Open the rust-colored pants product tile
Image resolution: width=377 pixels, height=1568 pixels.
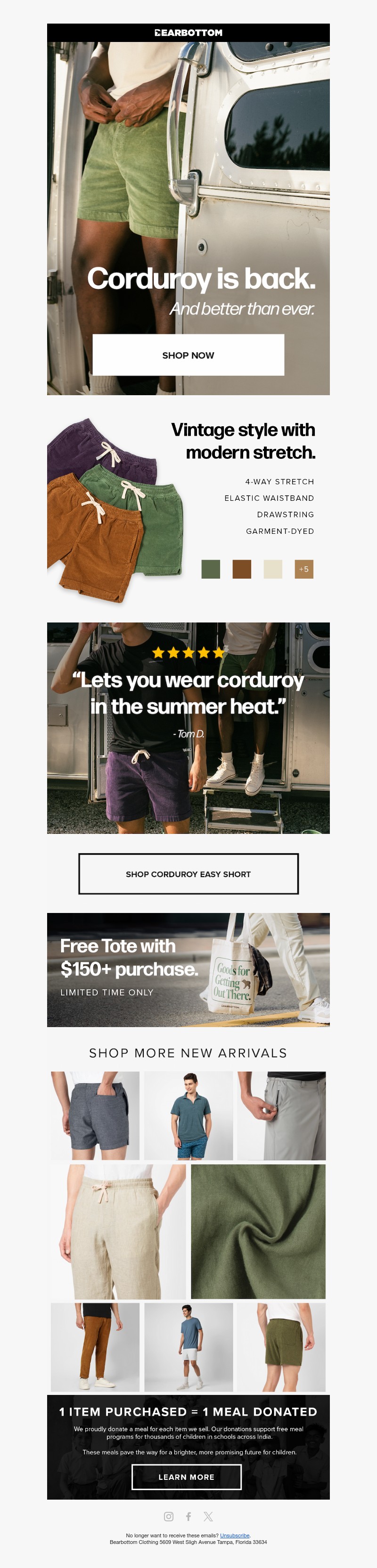coord(95,1347)
